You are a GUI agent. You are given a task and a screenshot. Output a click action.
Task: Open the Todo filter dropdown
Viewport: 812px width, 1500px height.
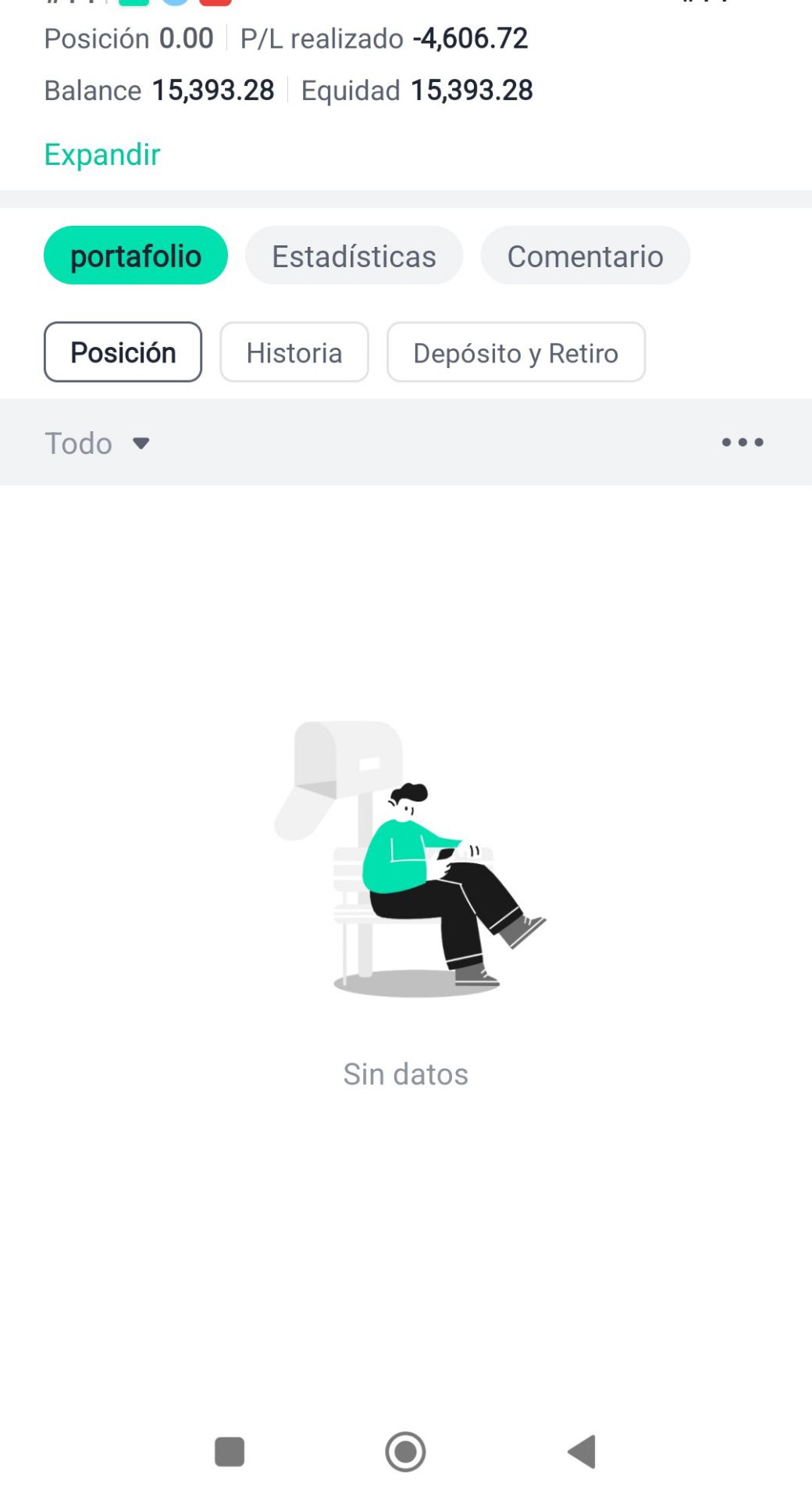[97, 443]
